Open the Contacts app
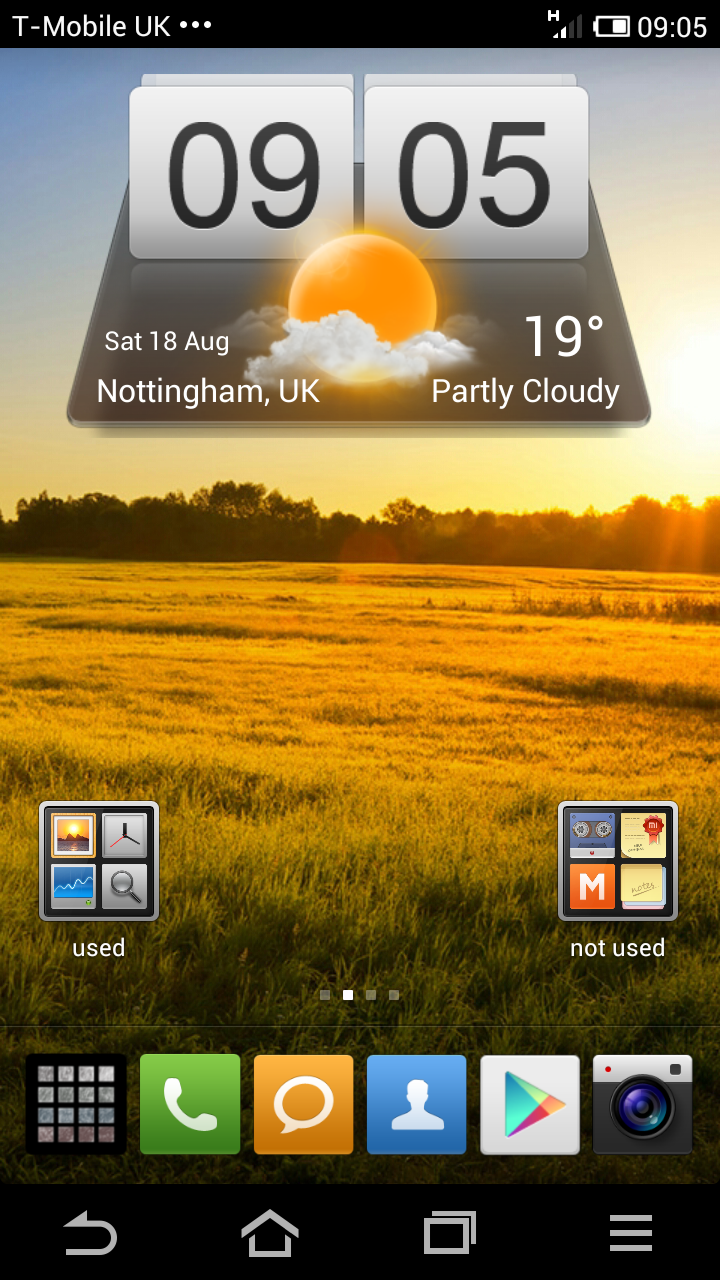 coord(417,1104)
